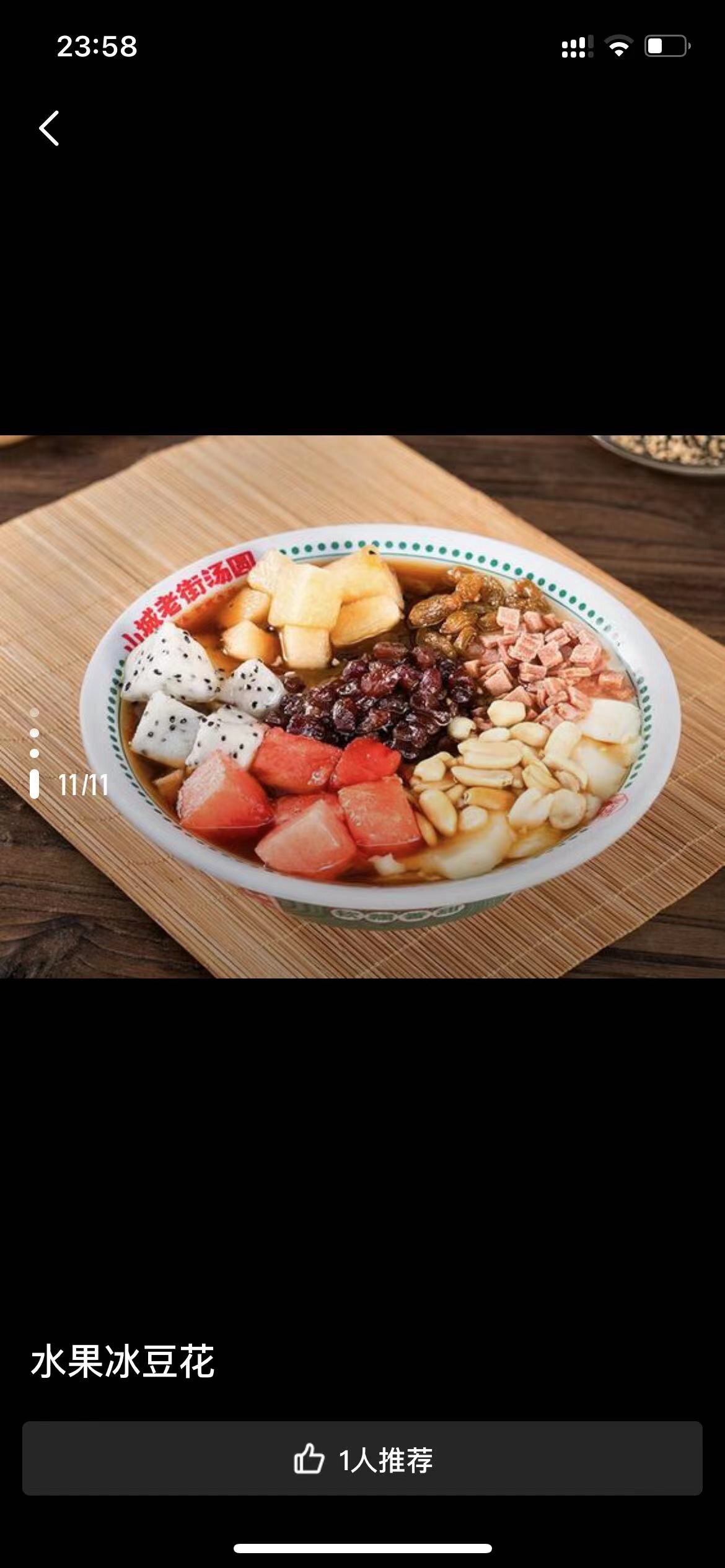Recommend the 水果冰豆花 dish
The width and height of the screenshot is (725, 1568).
tap(362, 1460)
